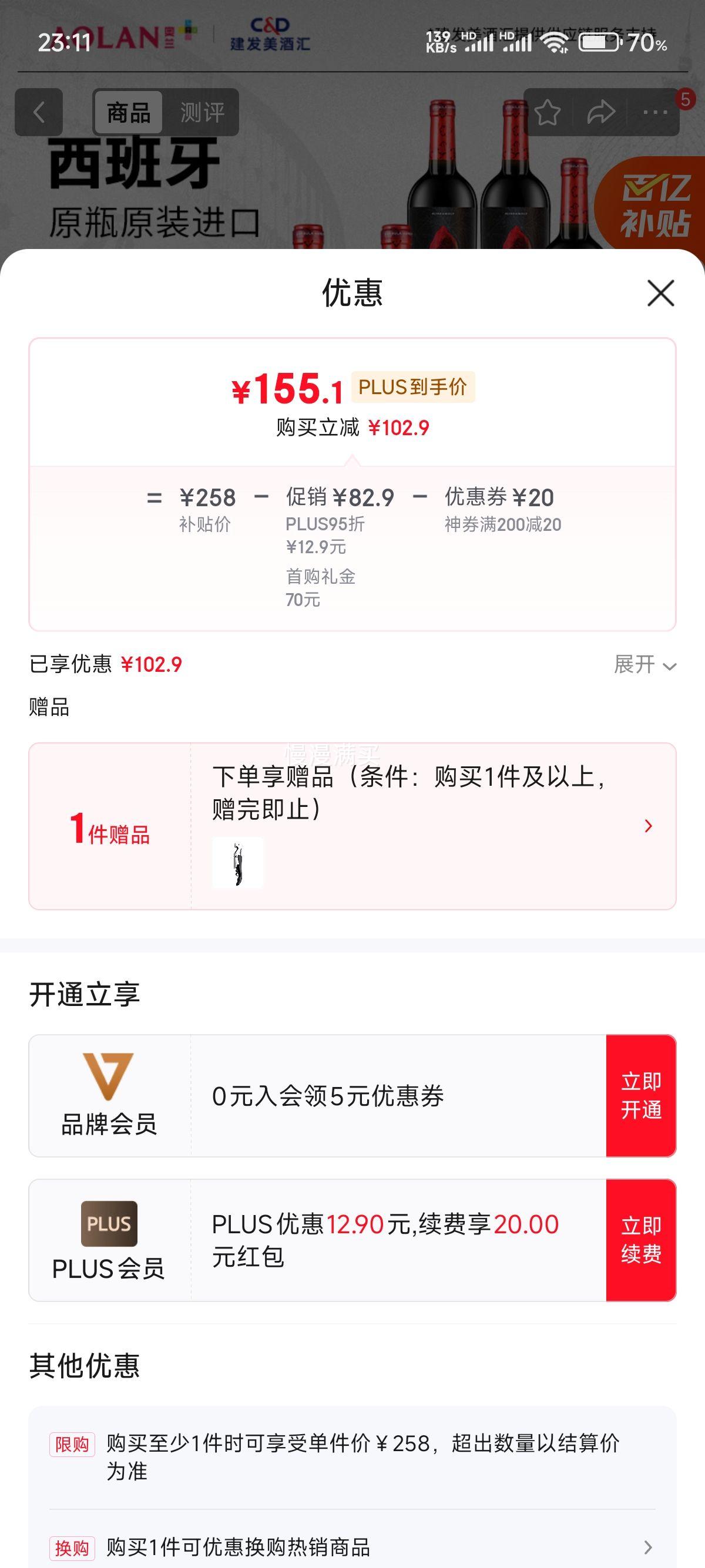This screenshot has width=705, height=1568.
Task: Close the 优惠 discount sheet
Action: 660,293
